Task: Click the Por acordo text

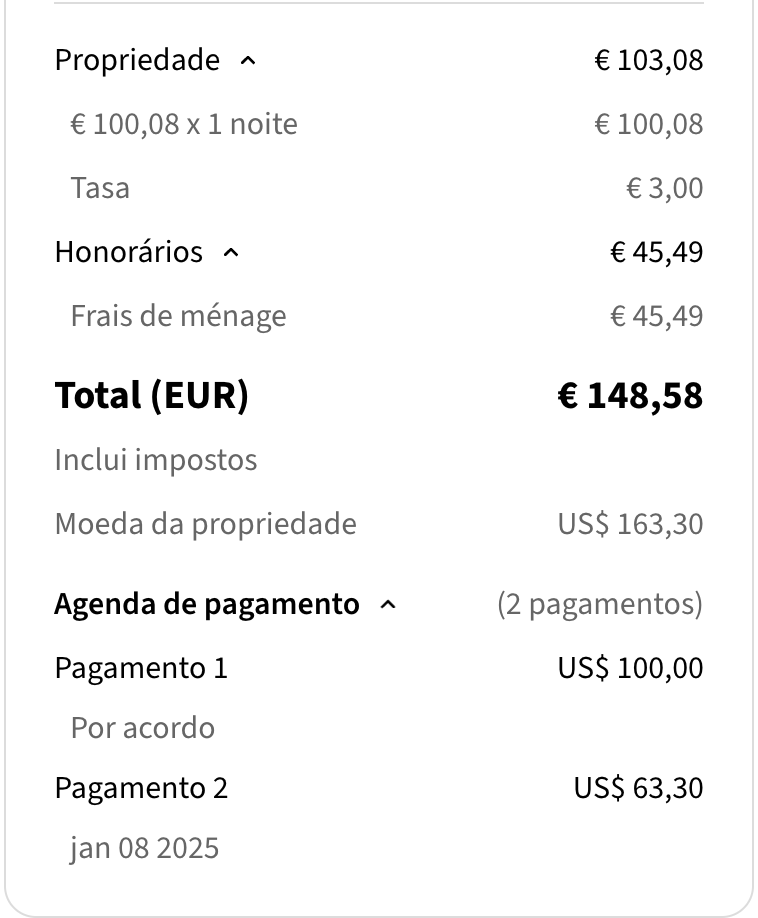Action: point(142,729)
